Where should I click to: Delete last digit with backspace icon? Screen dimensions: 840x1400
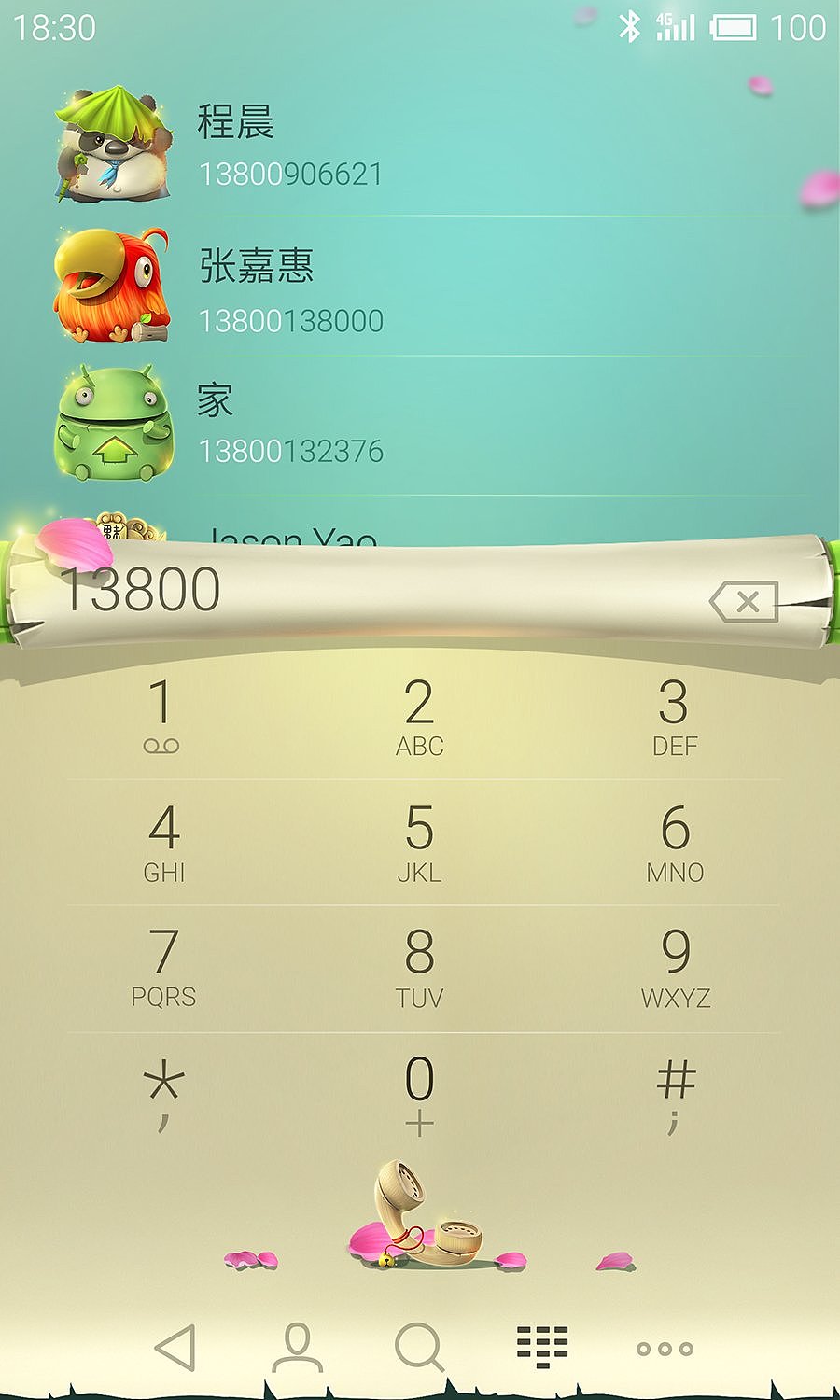pyautogui.click(x=745, y=602)
